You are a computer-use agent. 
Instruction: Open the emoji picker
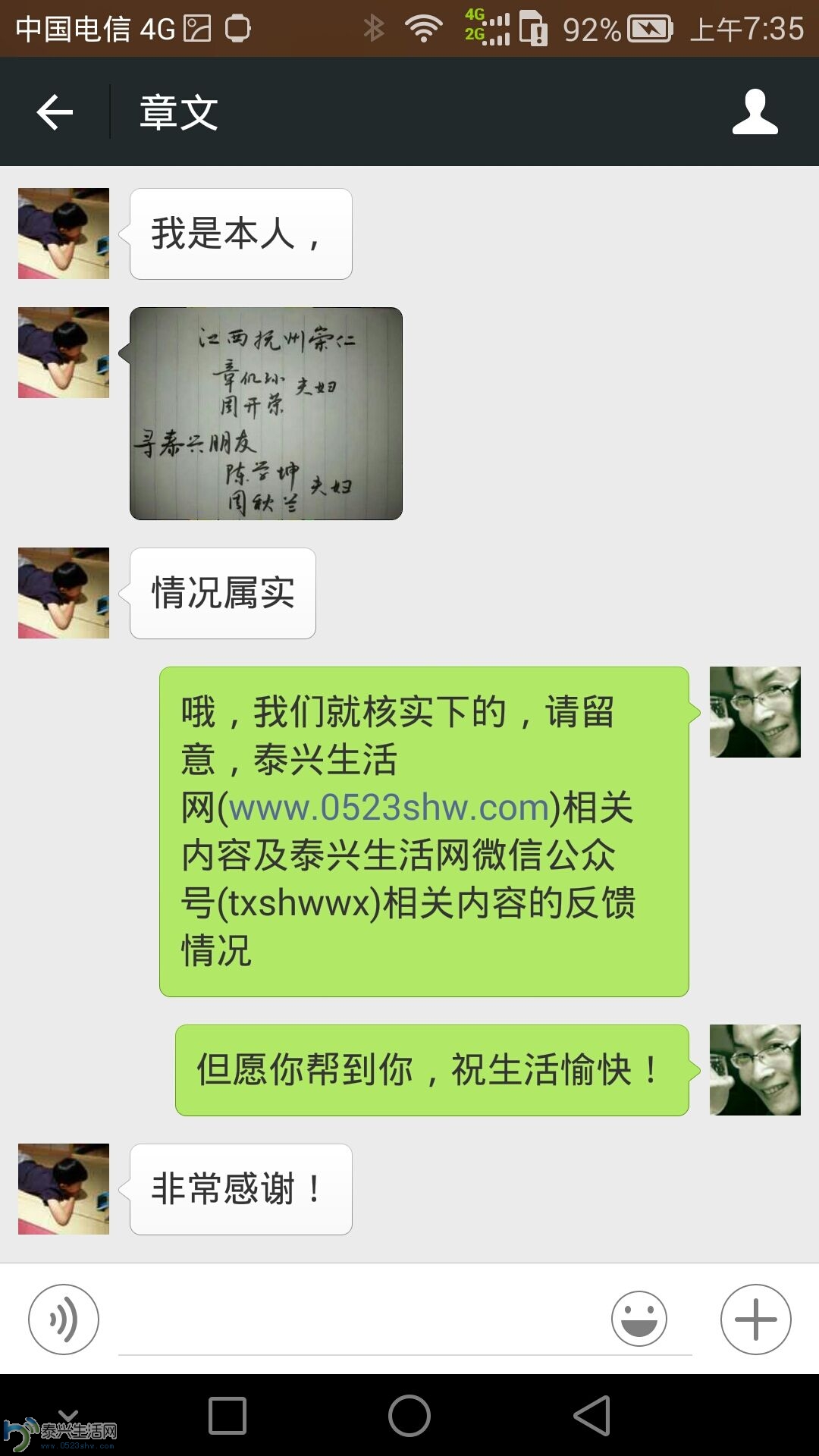[639, 1319]
